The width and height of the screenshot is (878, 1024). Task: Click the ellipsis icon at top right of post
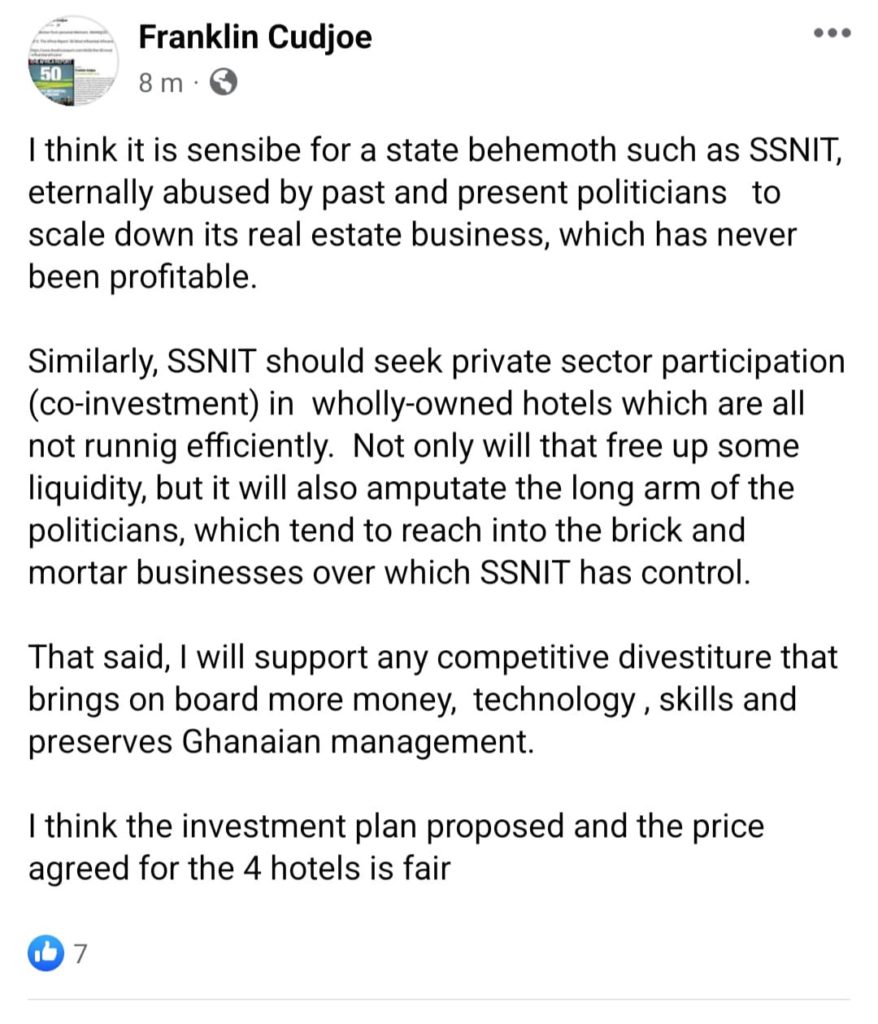point(831,33)
